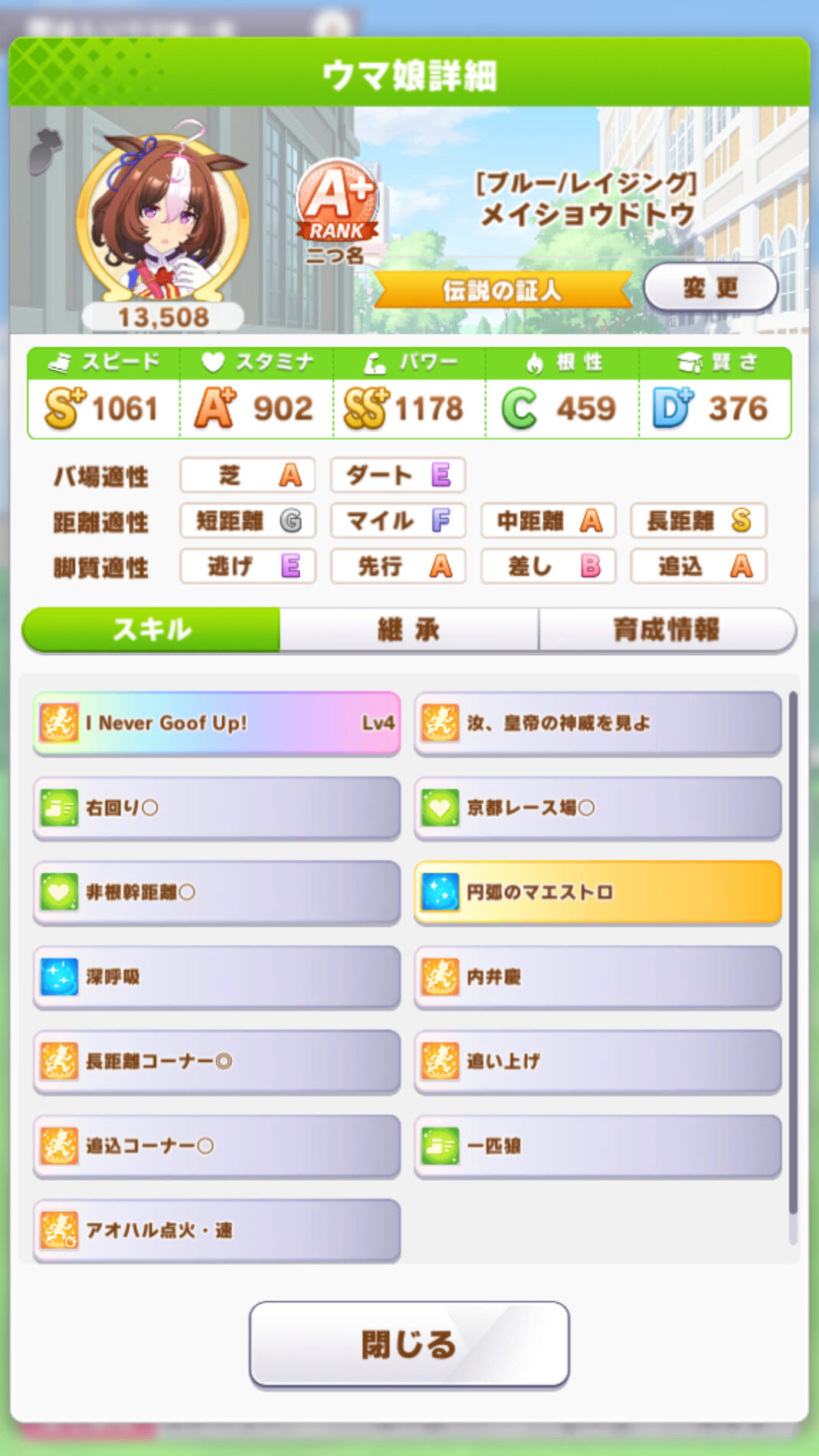The height and width of the screenshot is (1456, 819).
Task: View the 一匹狼 skill
Action: [598, 1146]
